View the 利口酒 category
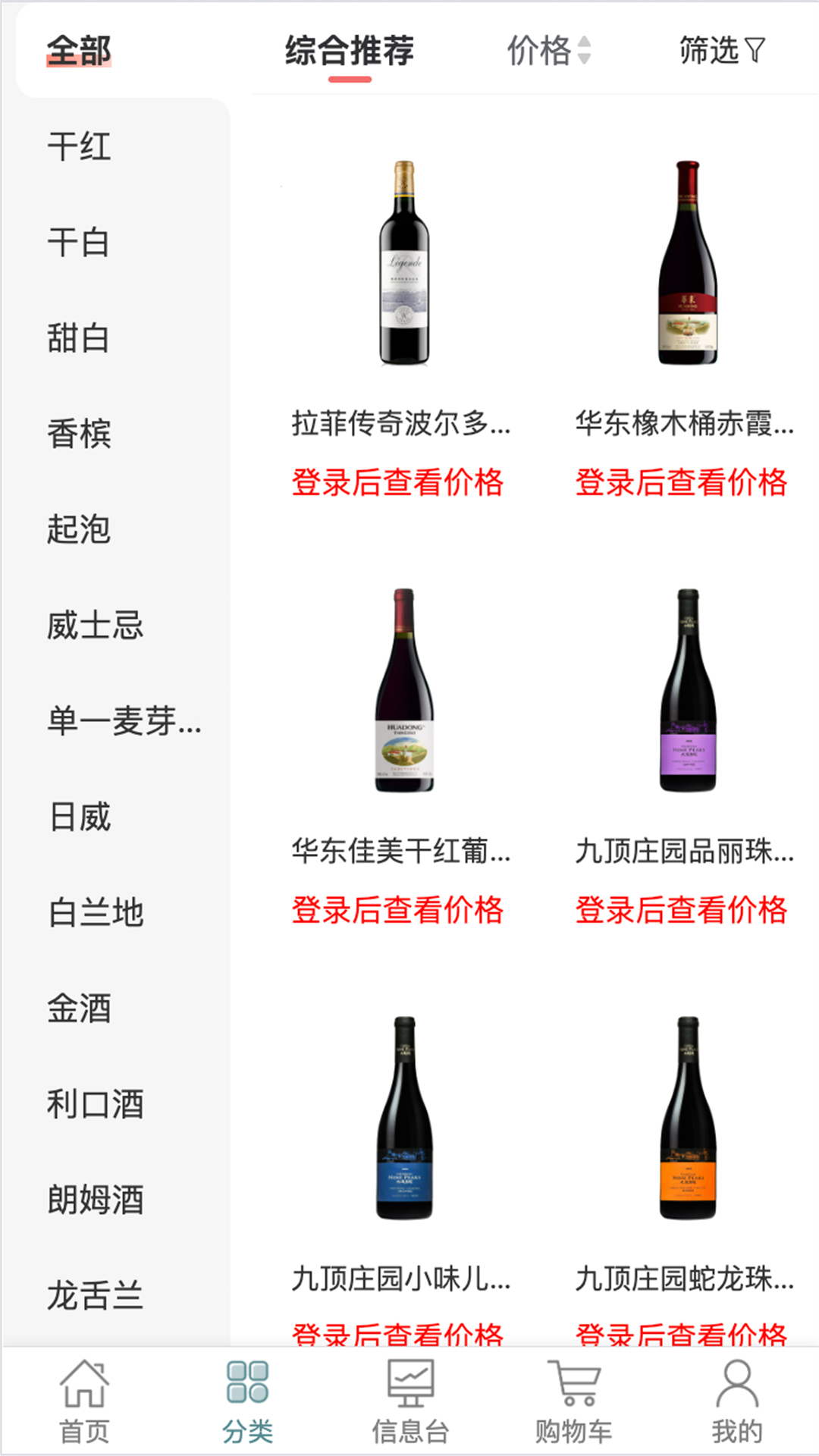The image size is (819, 1456). coord(95,1104)
